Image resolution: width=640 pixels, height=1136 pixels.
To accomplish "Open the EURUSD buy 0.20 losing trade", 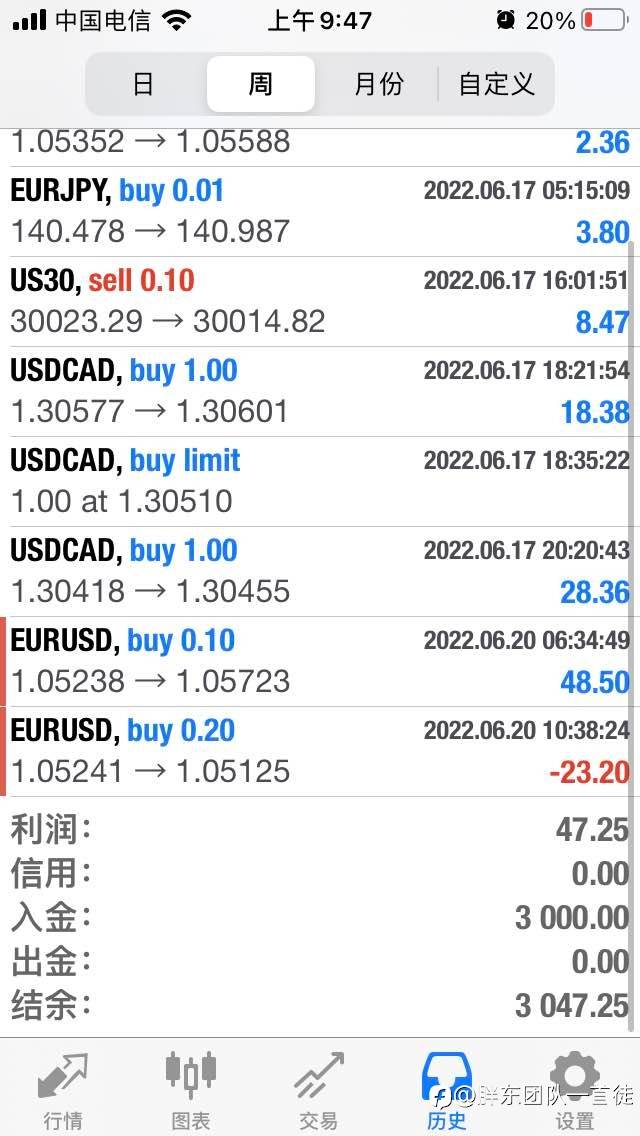I will 320,751.
